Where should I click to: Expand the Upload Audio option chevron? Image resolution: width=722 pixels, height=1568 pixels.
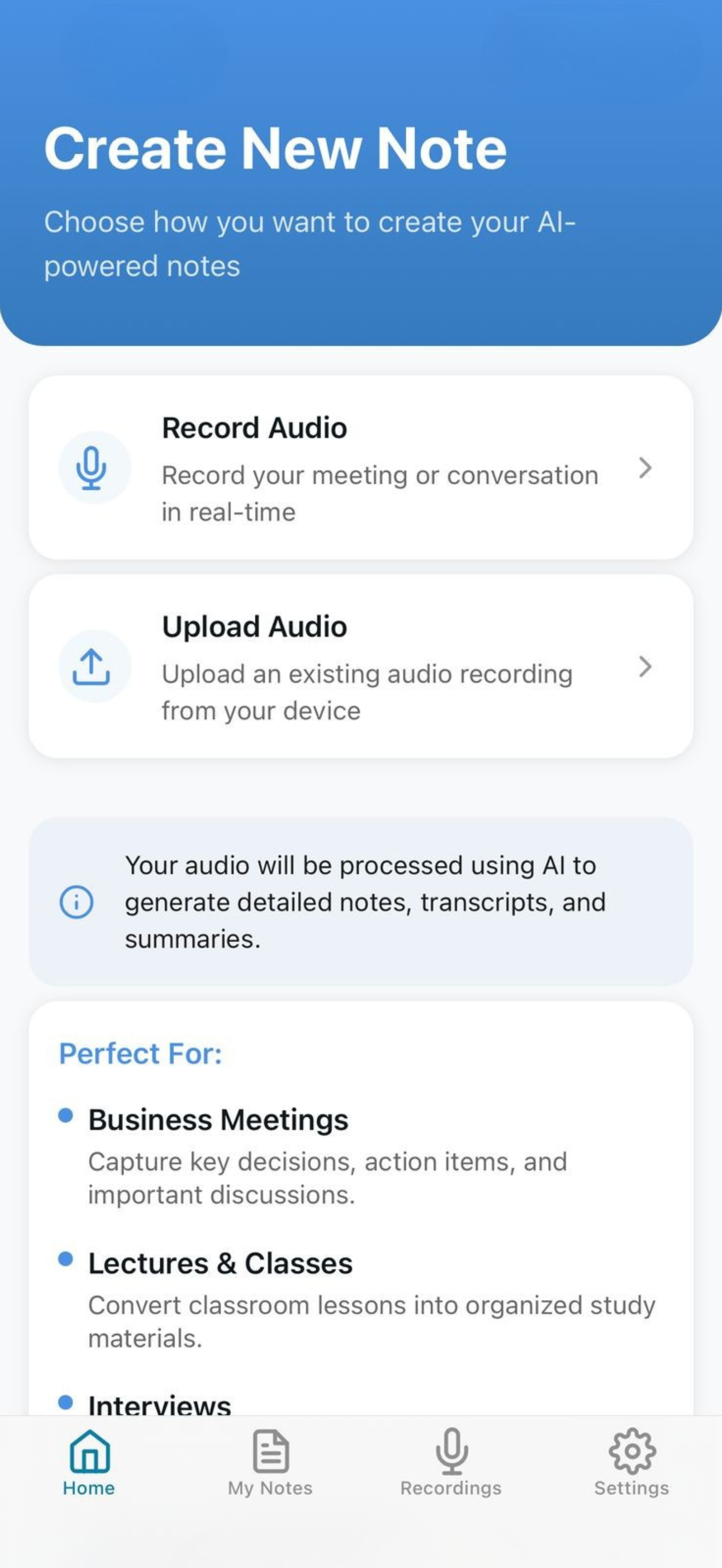pyautogui.click(x=646, y=666)
